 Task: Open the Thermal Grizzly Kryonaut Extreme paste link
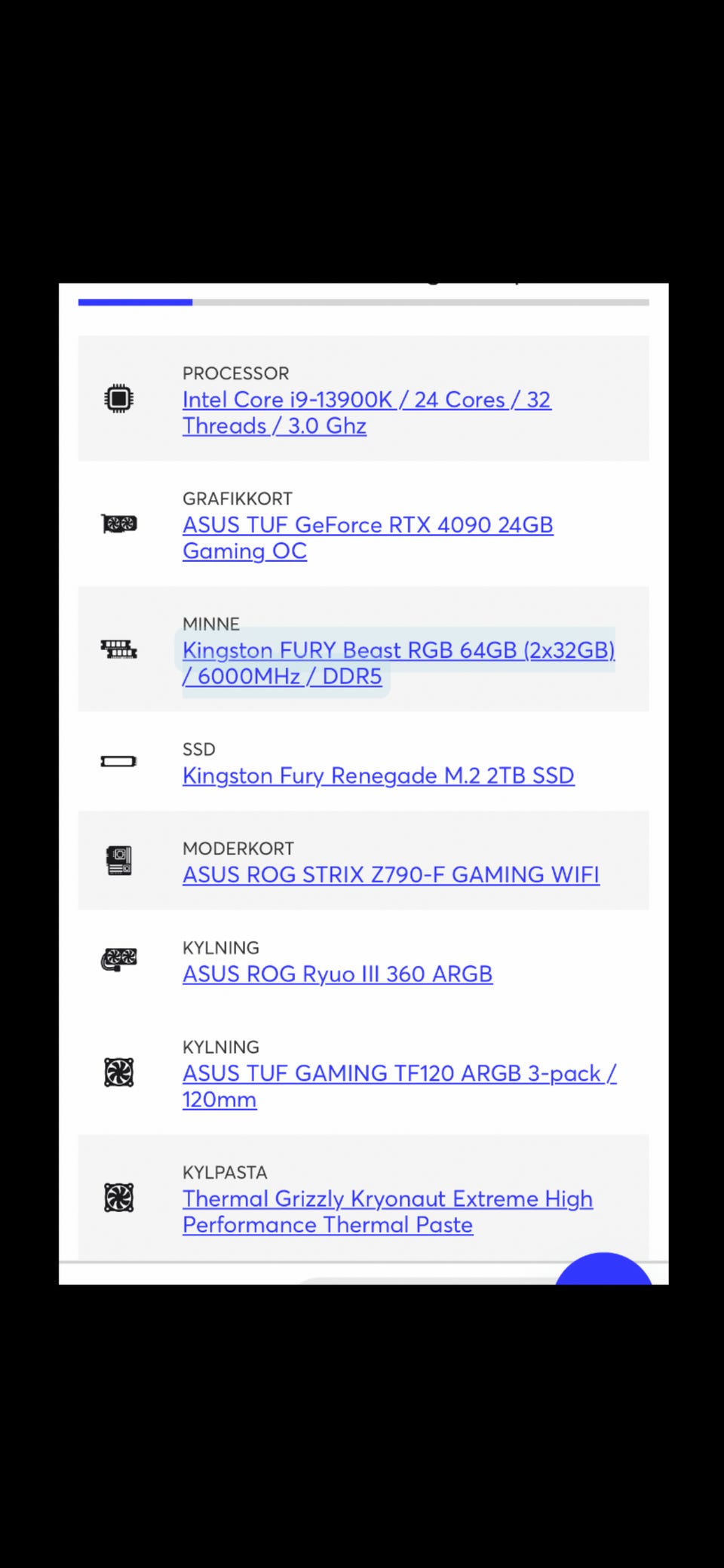coord(387,1199)
